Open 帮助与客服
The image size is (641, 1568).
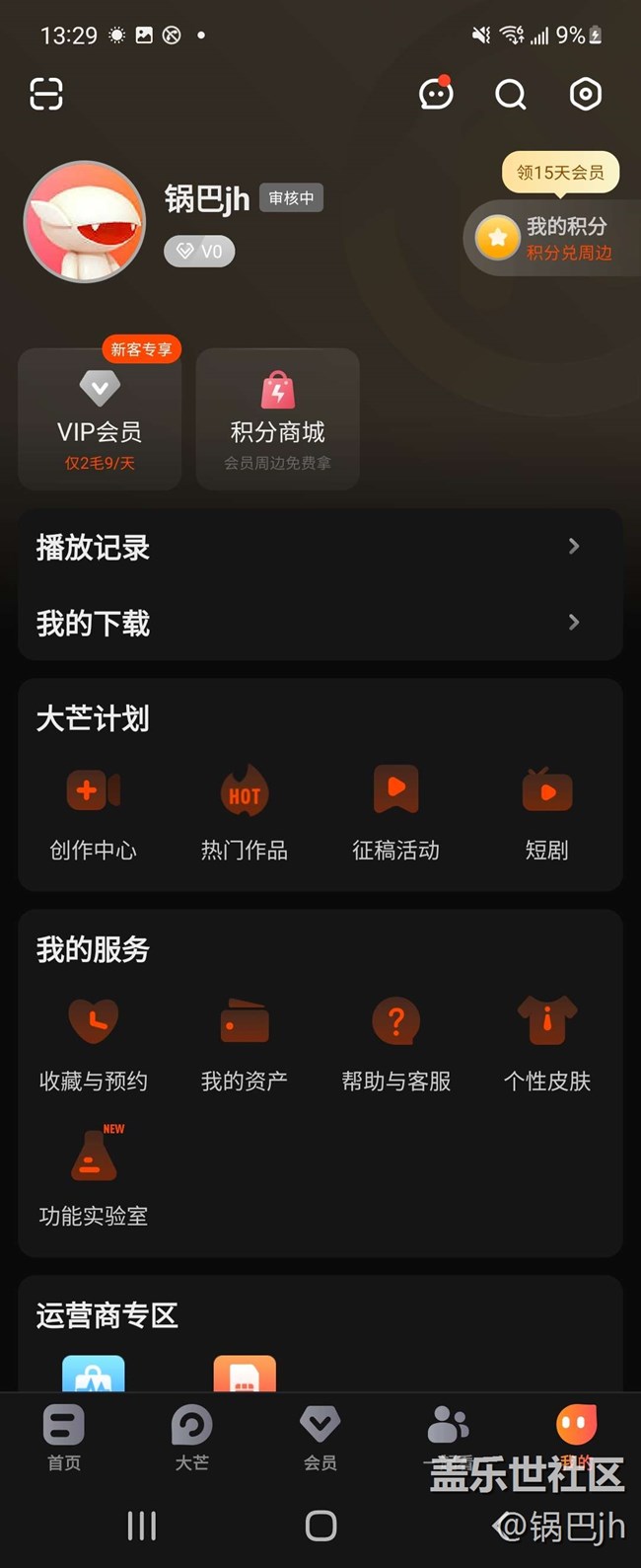[x=395, y=1043]
